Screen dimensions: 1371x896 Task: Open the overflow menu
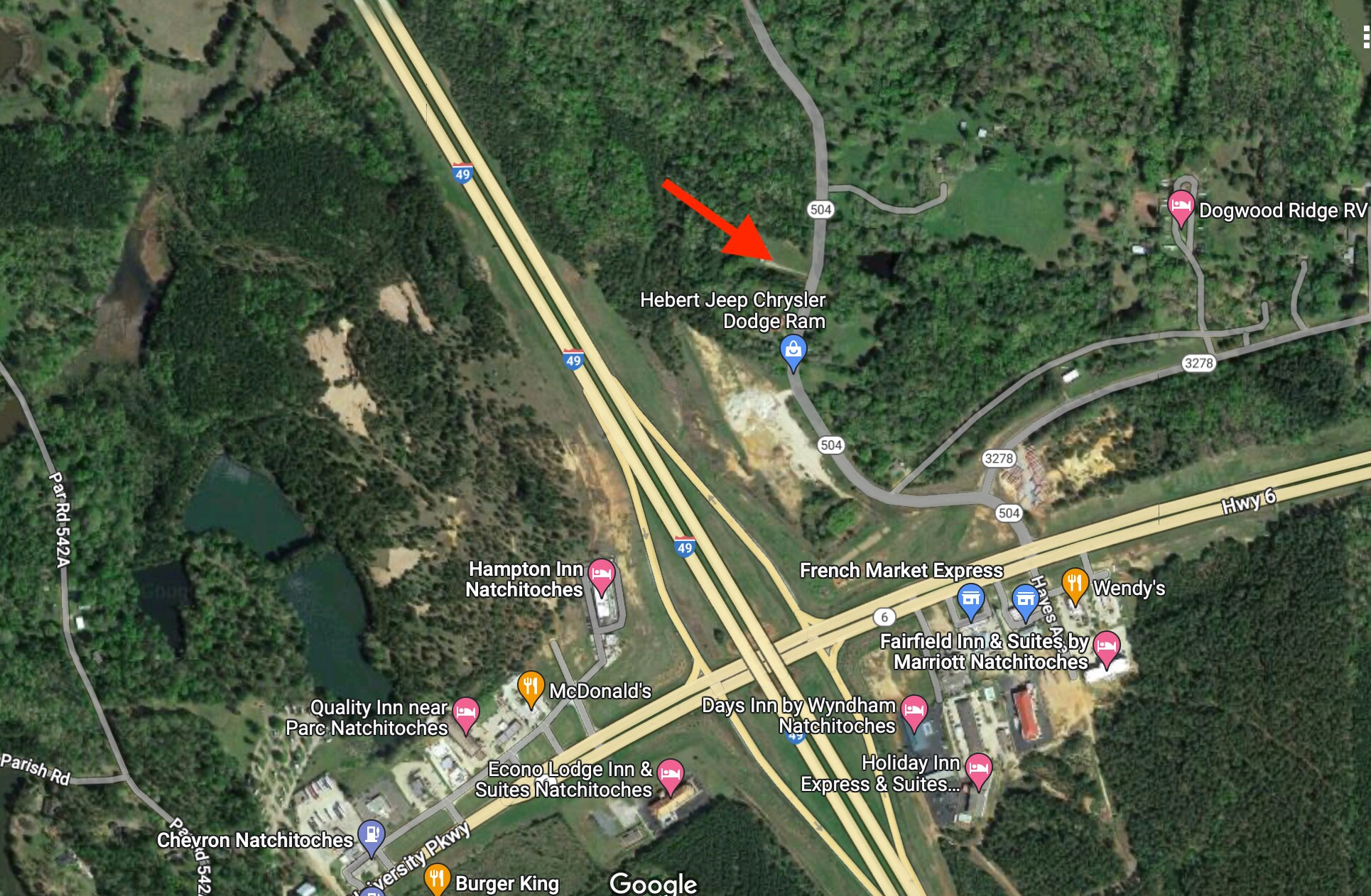coord(1365,37)
